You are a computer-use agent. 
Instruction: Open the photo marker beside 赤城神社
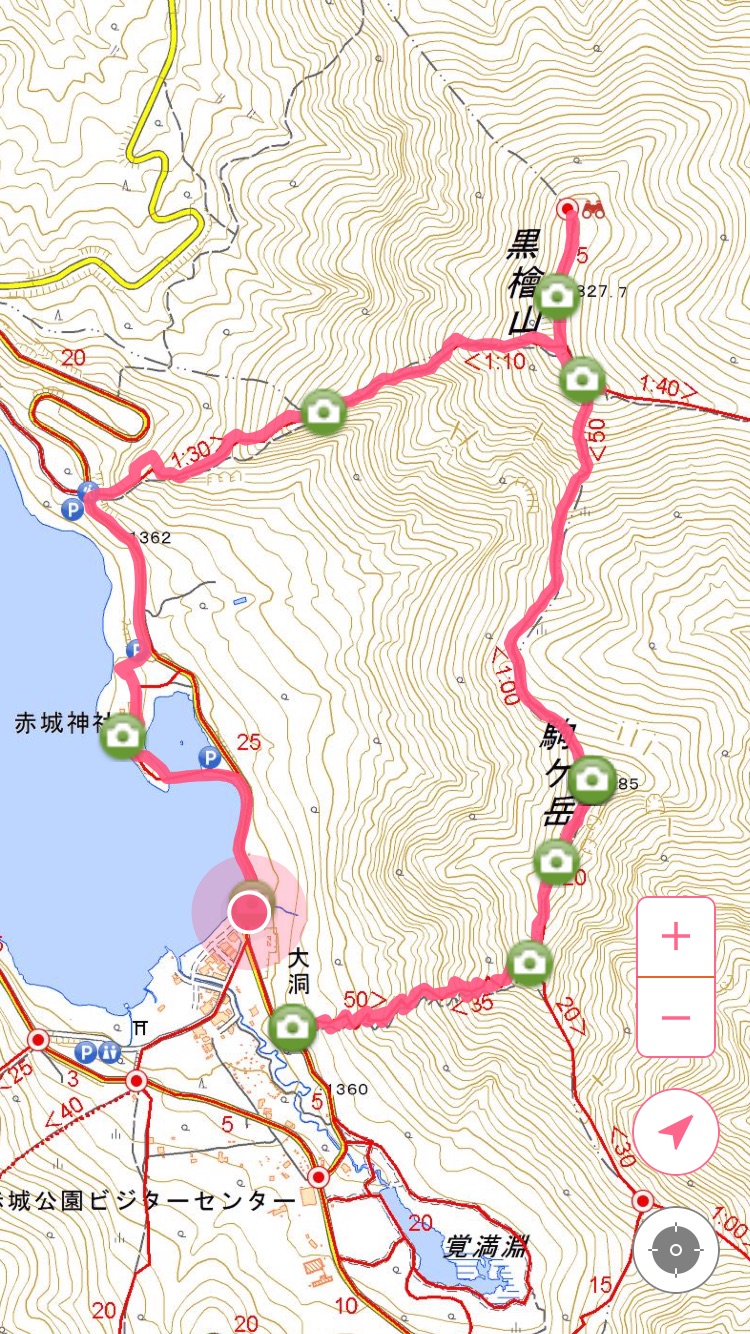tap(123, 736)
